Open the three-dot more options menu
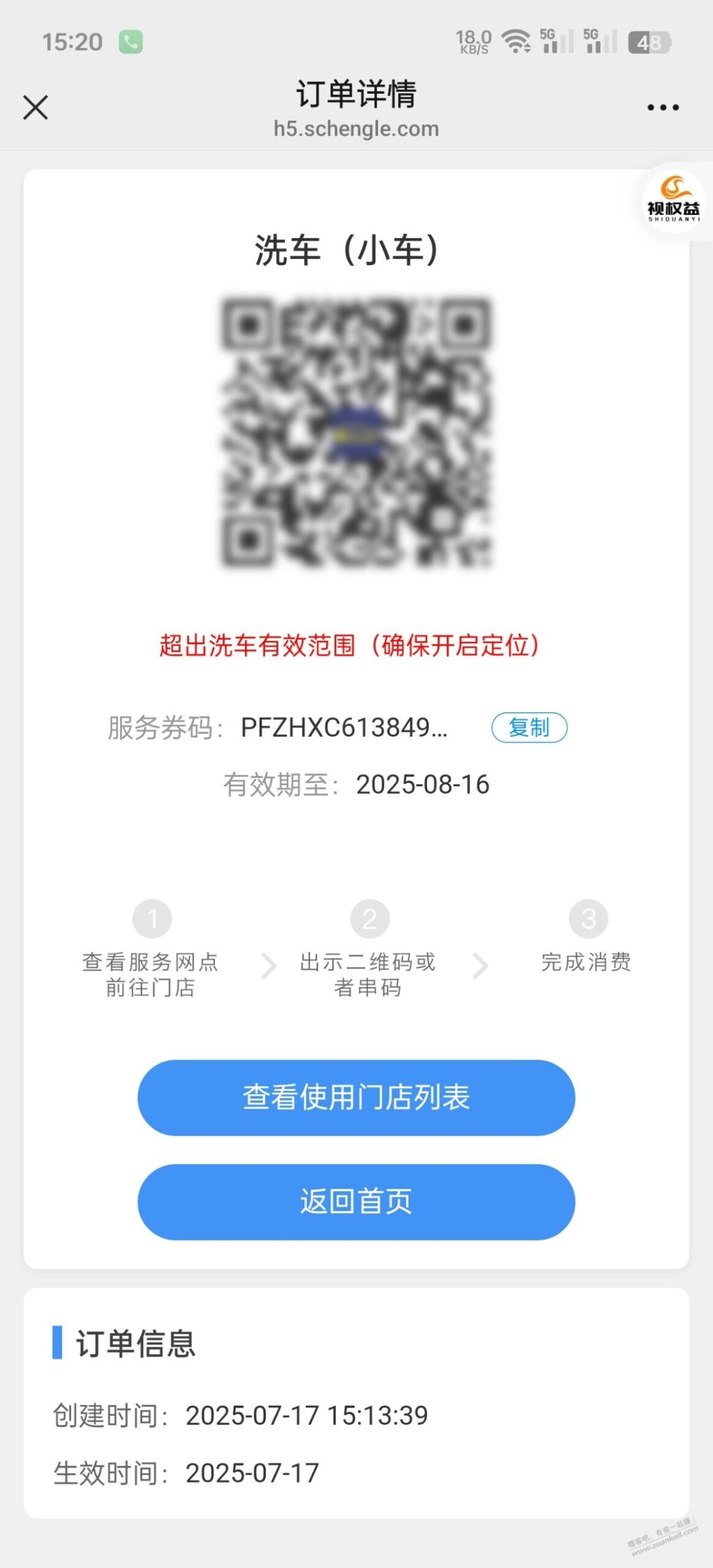Screen dimensions: 713x1568 pos(661,107)
